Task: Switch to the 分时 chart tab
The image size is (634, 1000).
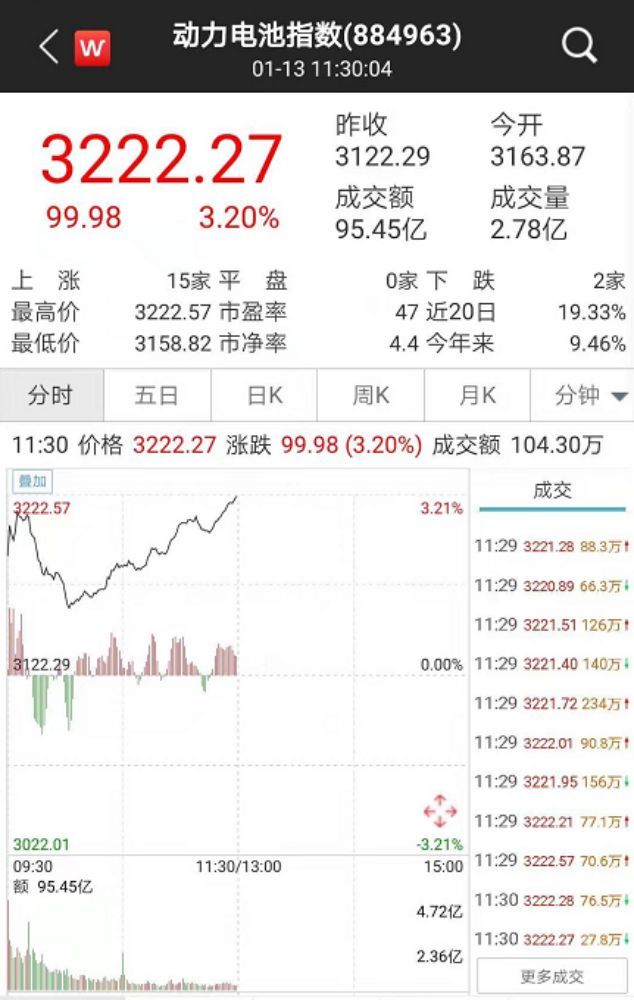Action: [50, 396]
